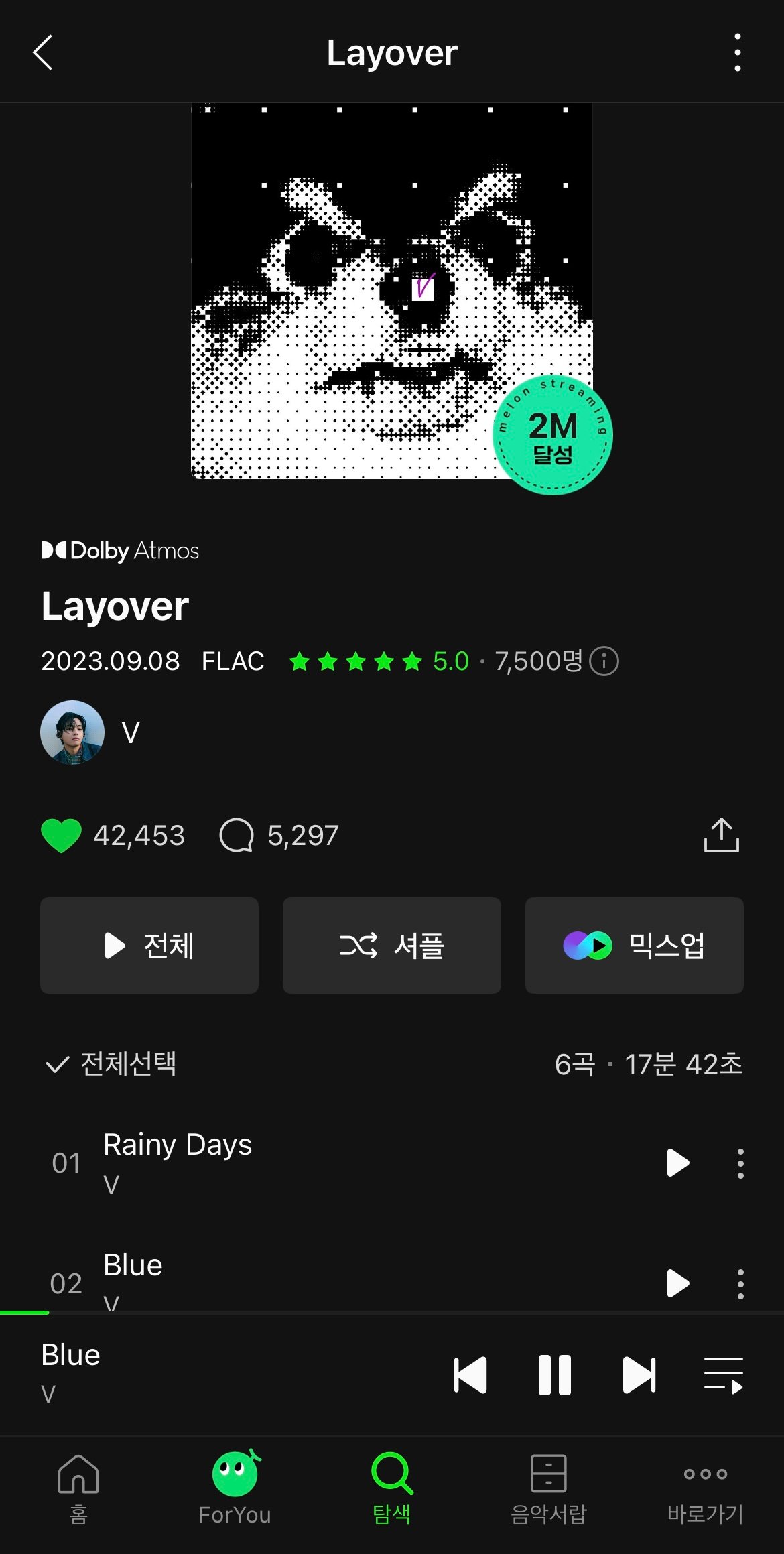
Task: Skip to the next track
Action: (x=639, y=1375)
